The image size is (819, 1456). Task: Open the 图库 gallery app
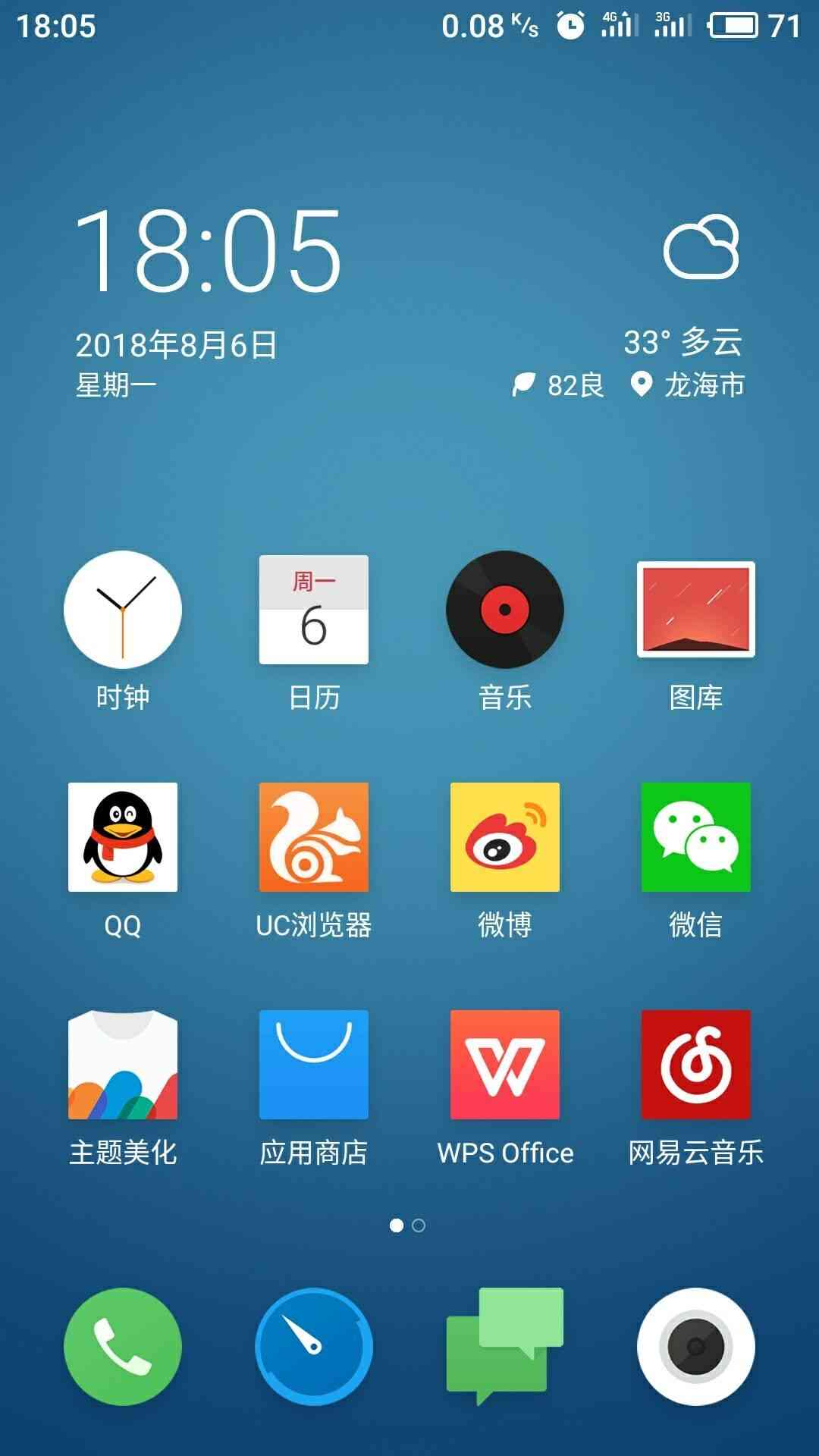pos(696,610)
